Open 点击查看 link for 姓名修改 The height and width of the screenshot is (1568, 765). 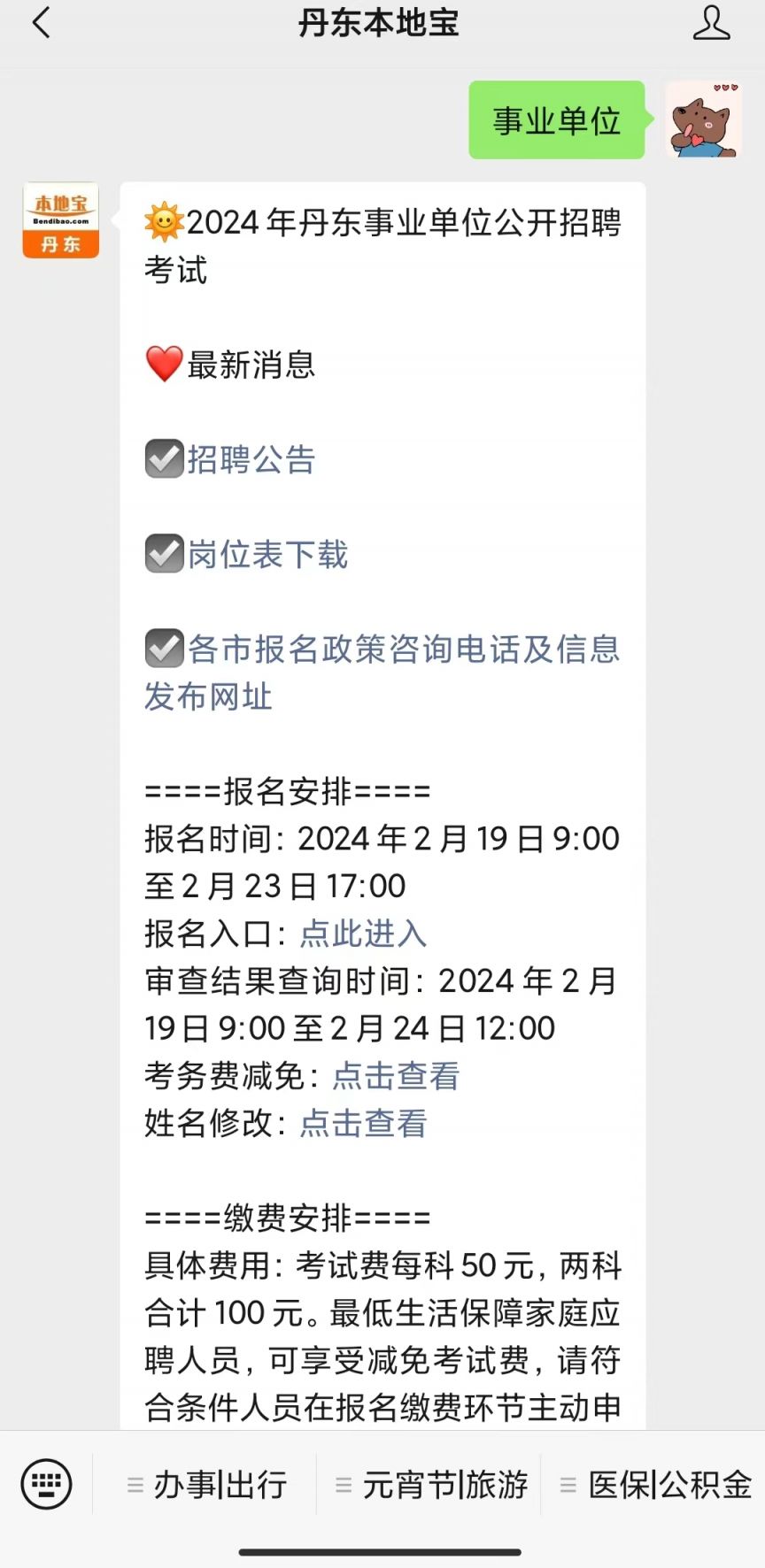coord(363,1124)
